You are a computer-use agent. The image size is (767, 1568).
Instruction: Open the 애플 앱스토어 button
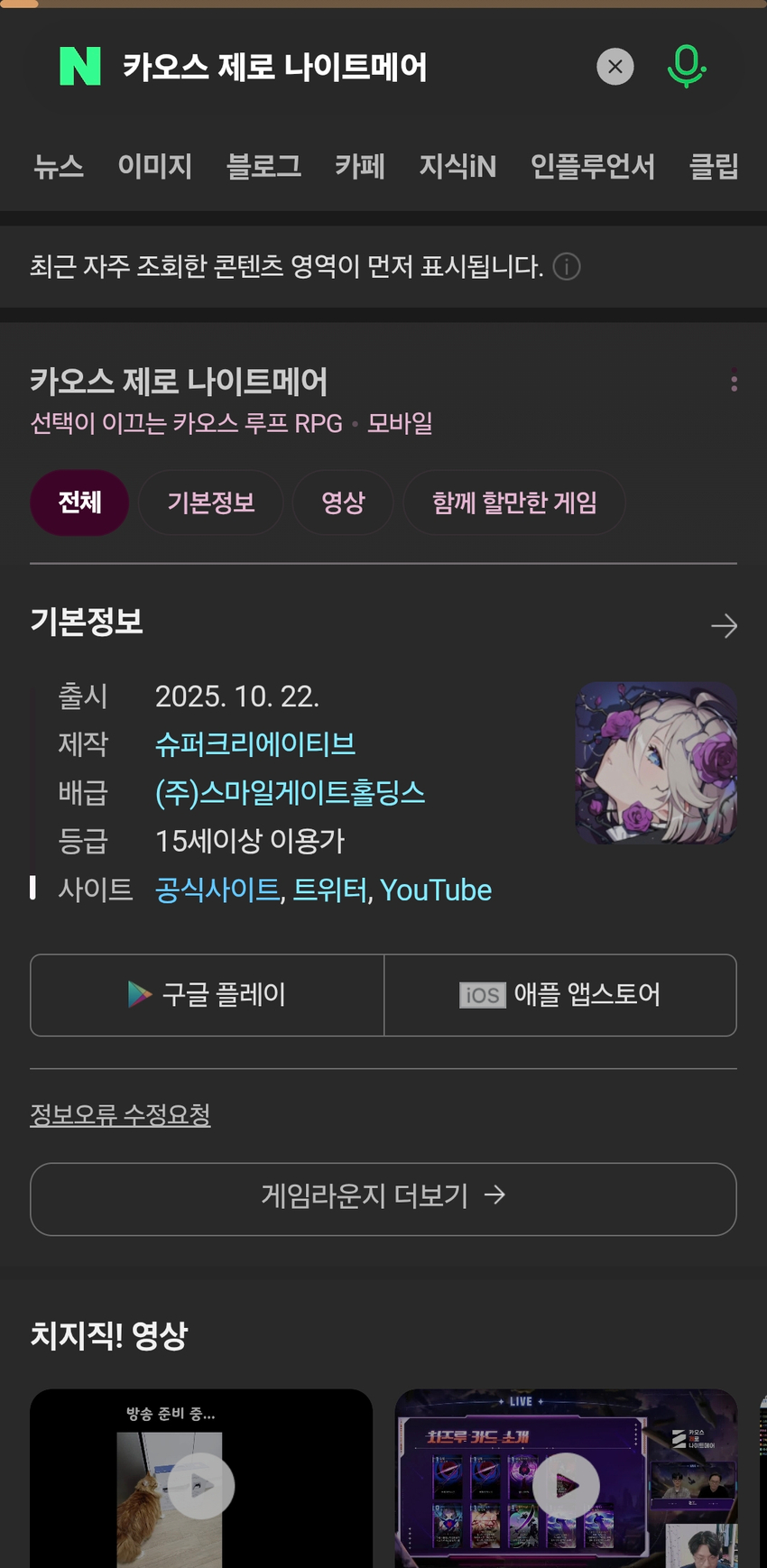coord(560,995)
